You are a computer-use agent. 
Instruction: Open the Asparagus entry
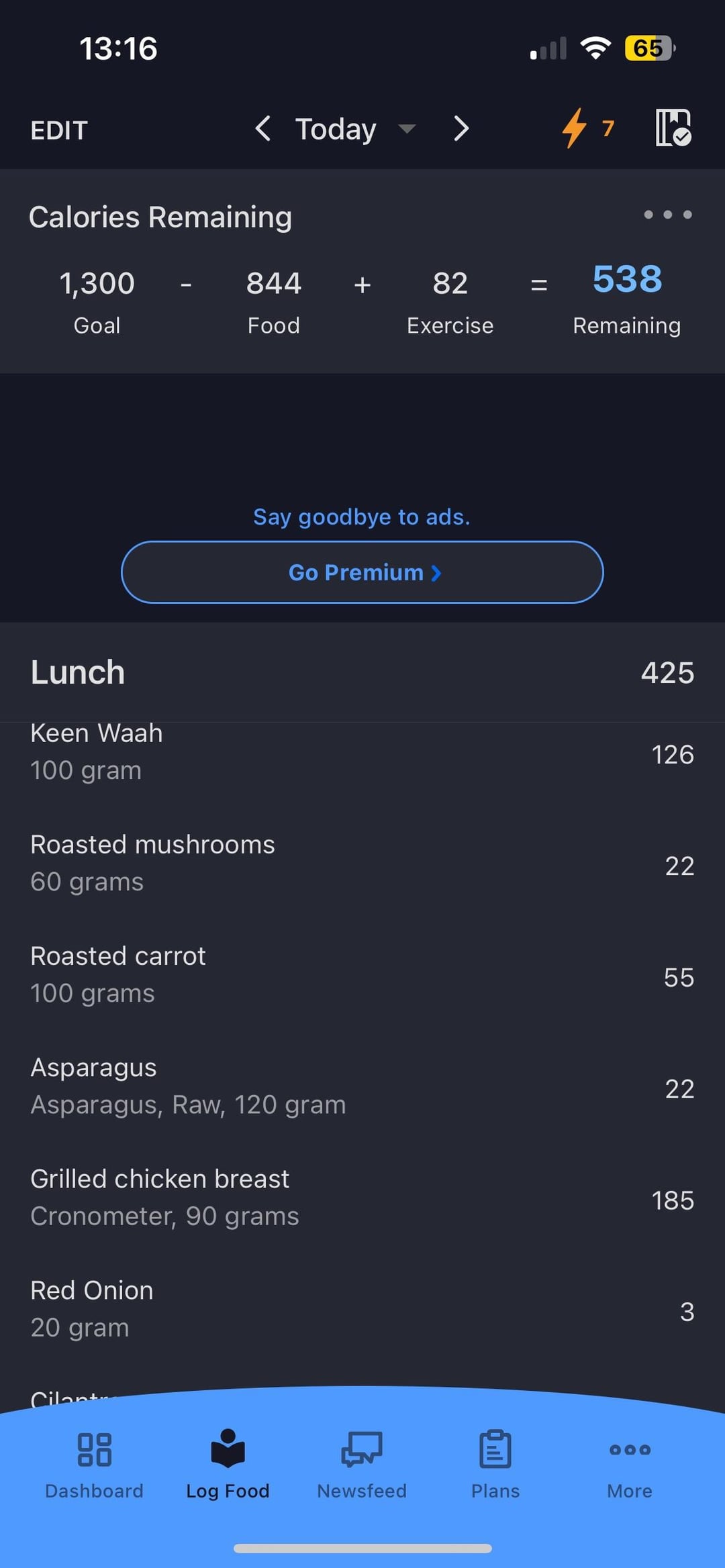(362, 1087)
